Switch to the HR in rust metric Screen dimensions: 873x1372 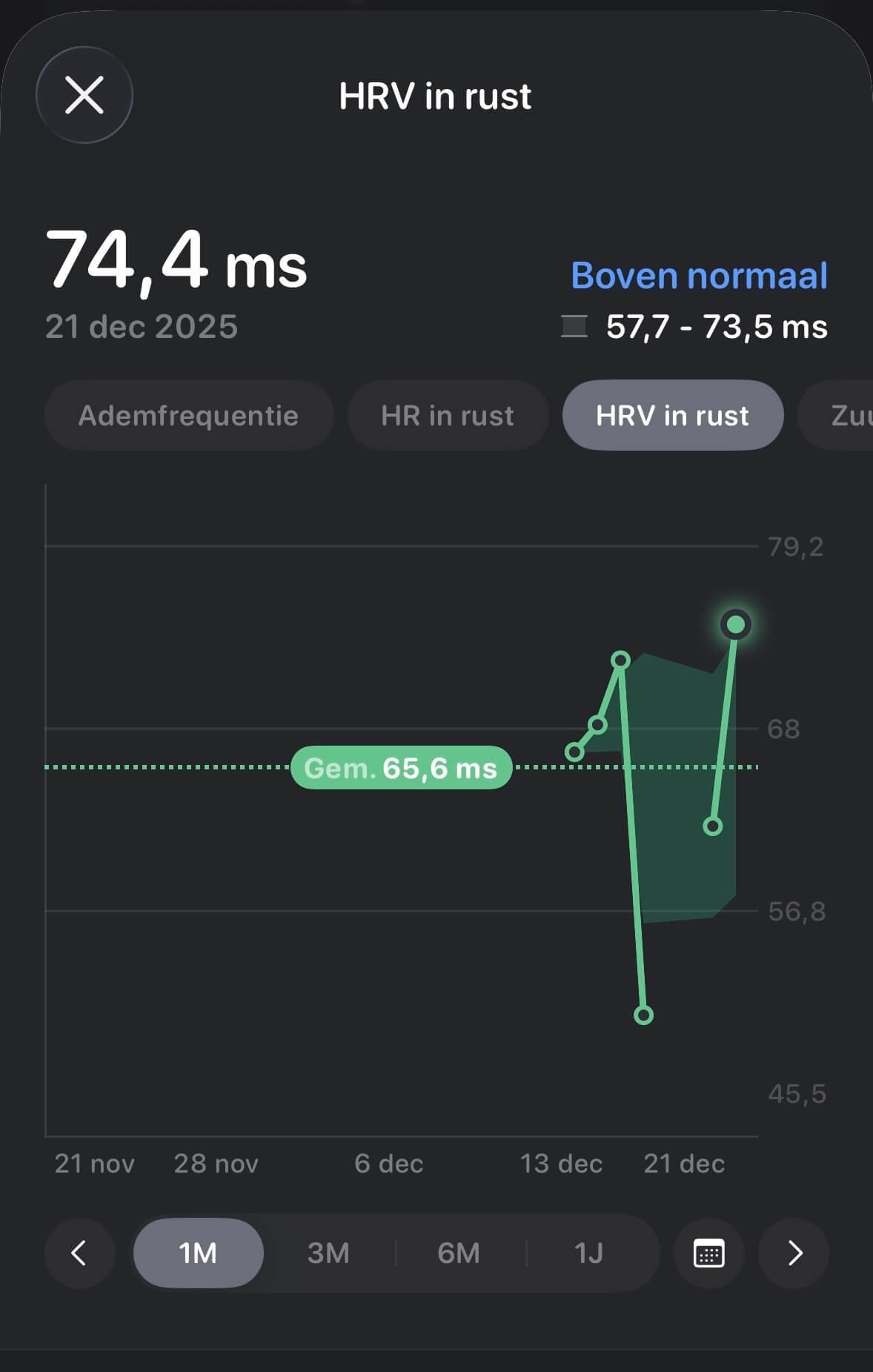447,415
